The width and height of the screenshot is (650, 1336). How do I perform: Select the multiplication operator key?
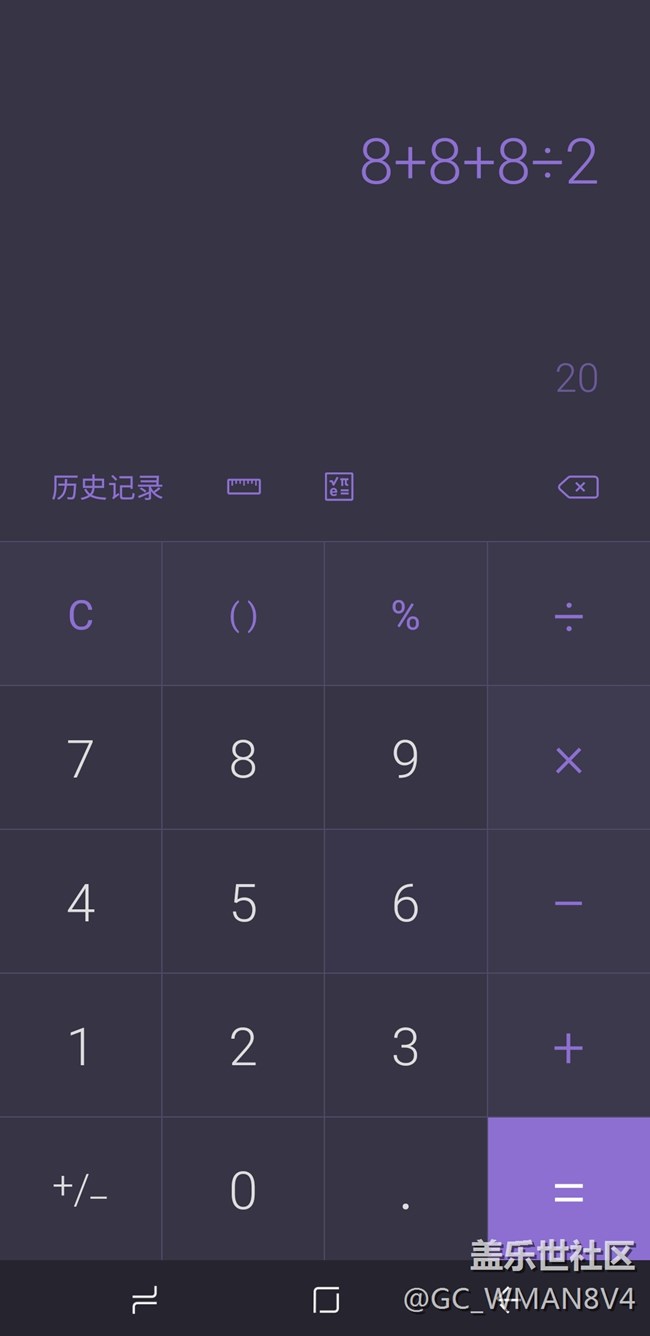[568, 758]
